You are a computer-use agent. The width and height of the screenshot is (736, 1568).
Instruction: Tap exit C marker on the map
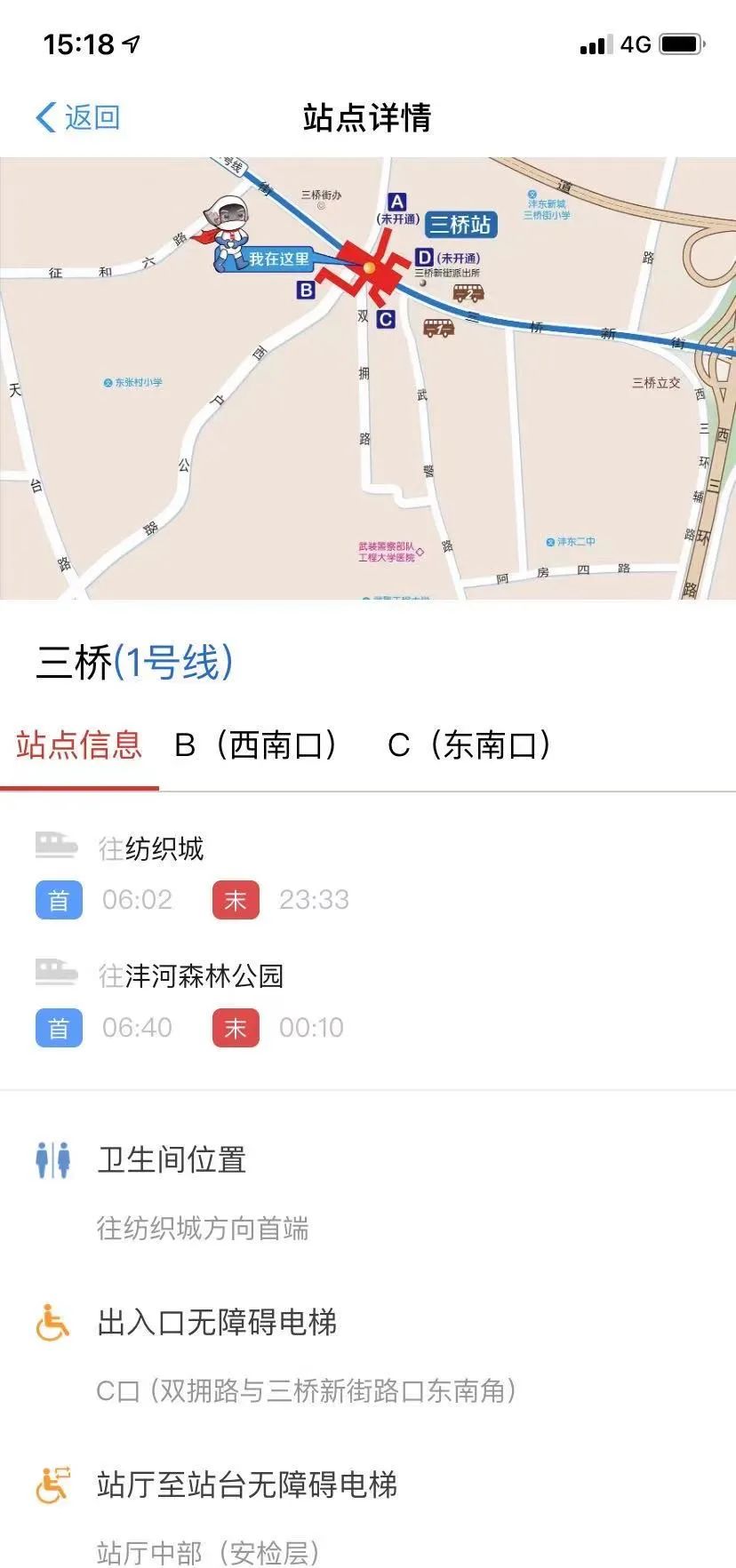coord(386,317)
